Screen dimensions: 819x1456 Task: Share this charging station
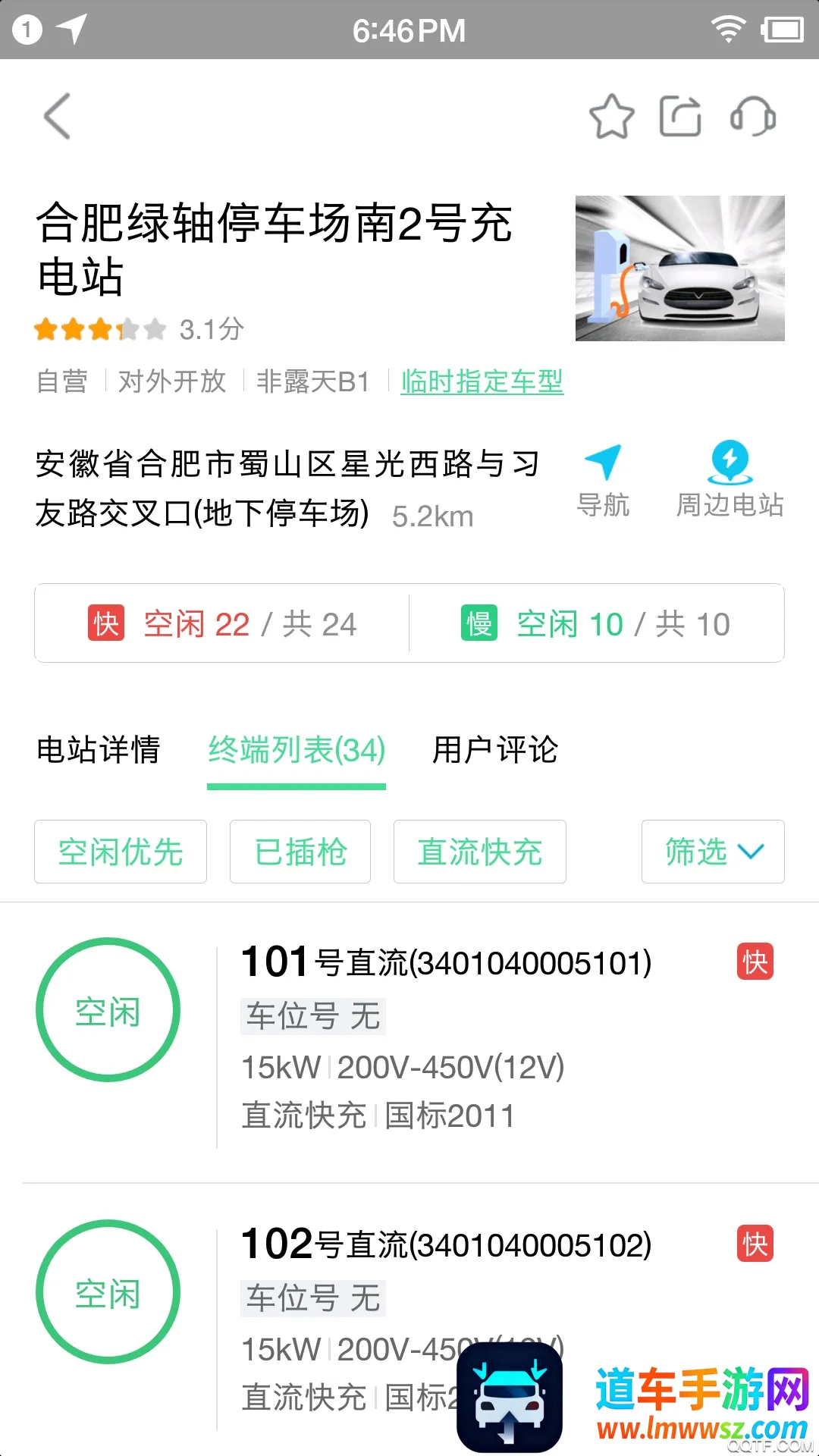(680, 117)
